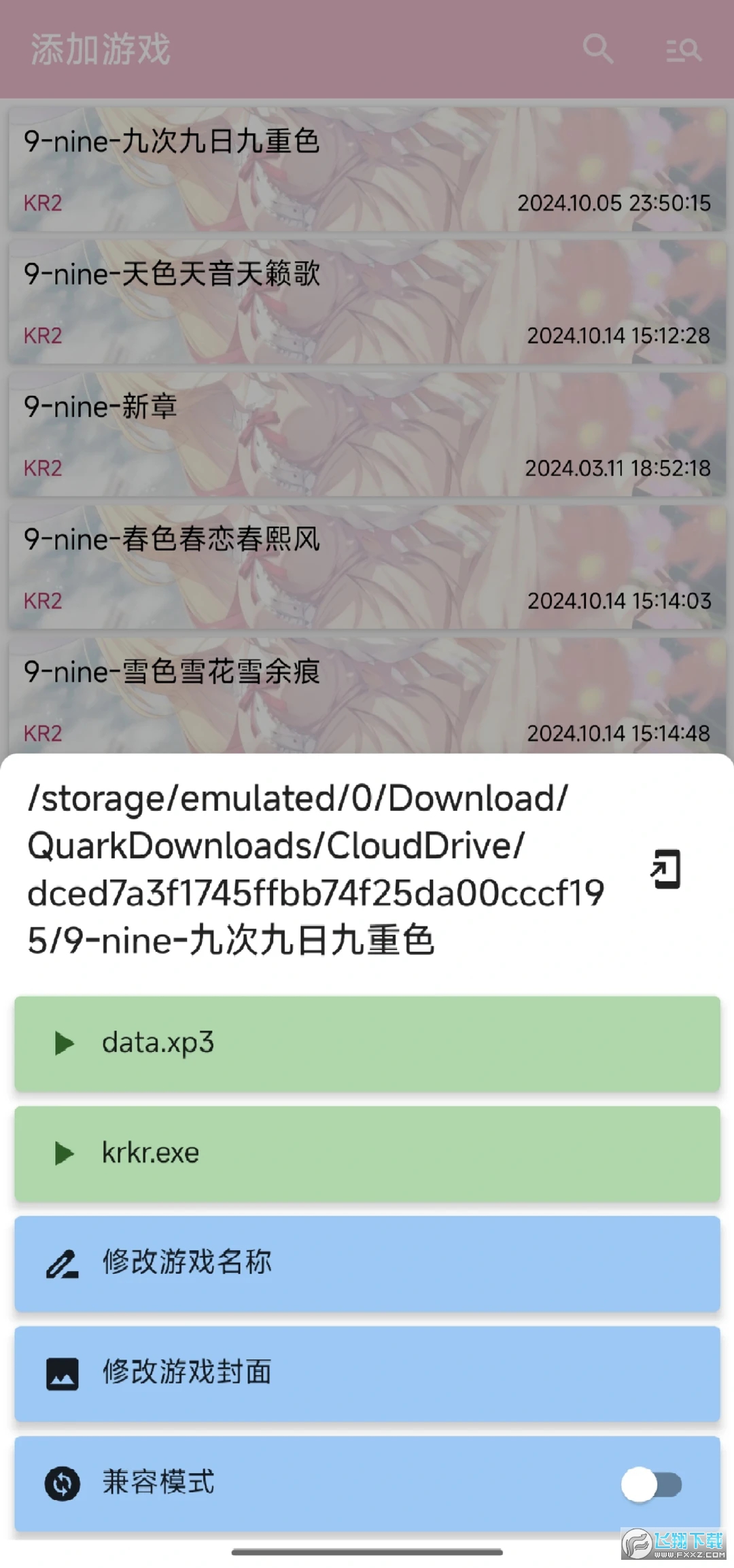Launch the game with krkr.exe
This screenshot has width=734, height=1568.
367,1153
